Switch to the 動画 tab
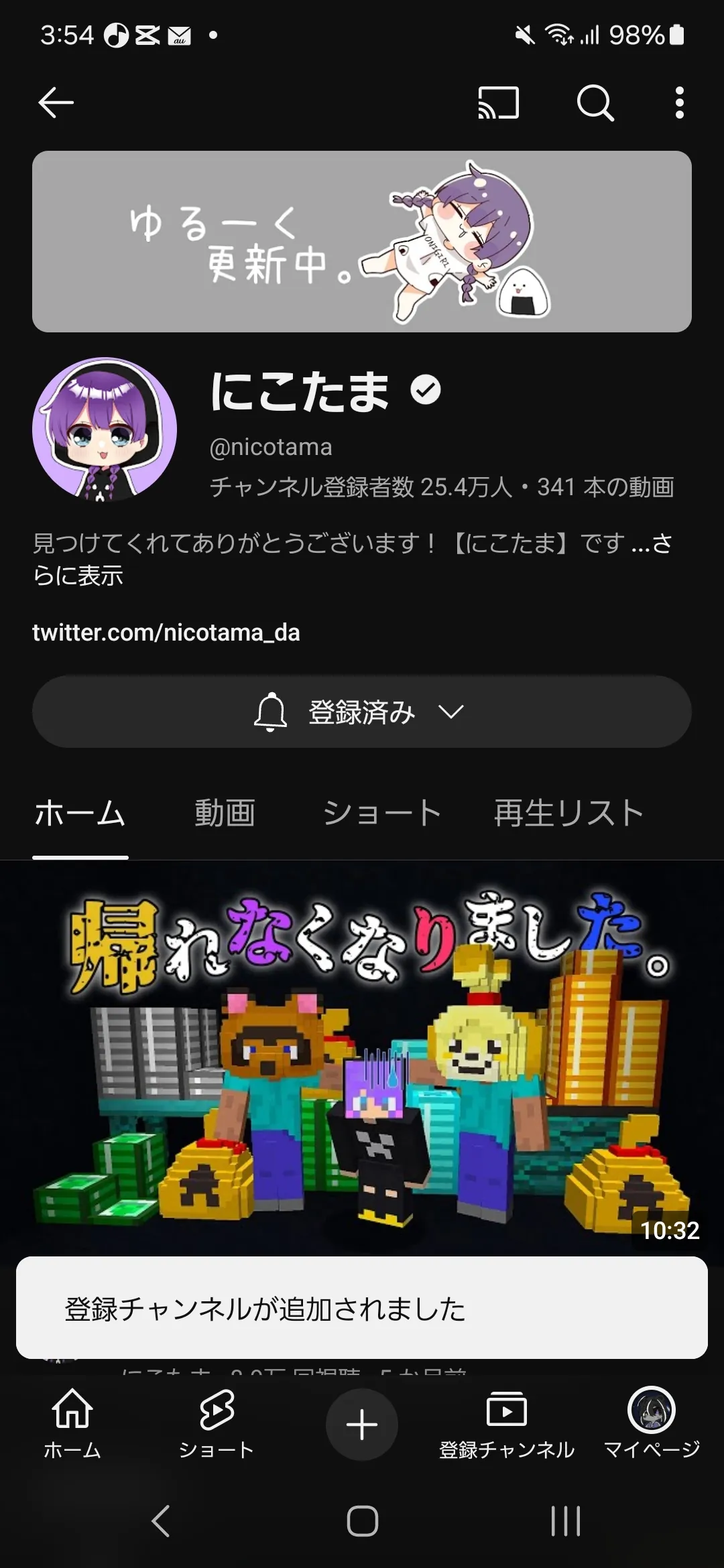Image resolution: width=724 pixels, height=1568 pixels. [x=225, y=813]
